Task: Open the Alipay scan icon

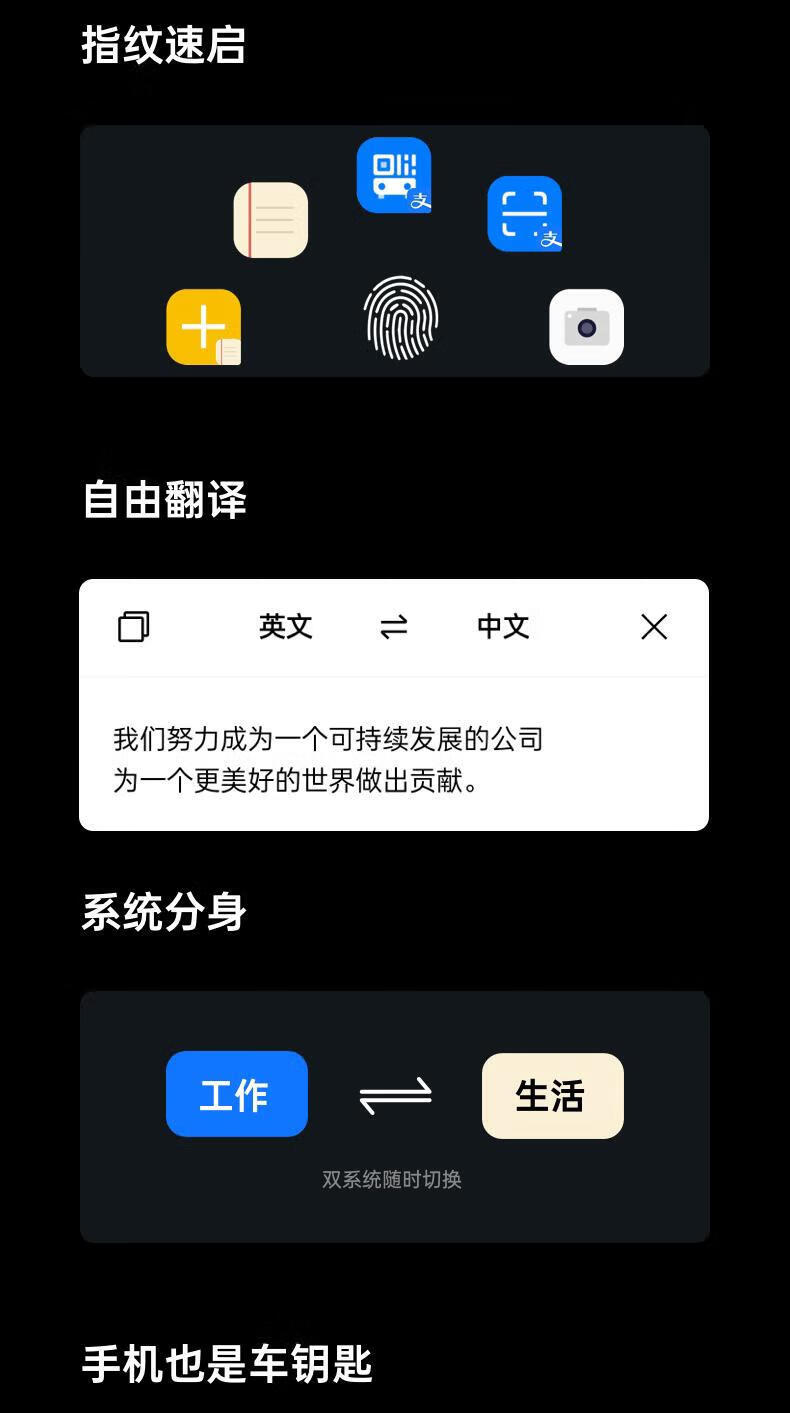Action: pyautogui.click(x=524, y=214)
